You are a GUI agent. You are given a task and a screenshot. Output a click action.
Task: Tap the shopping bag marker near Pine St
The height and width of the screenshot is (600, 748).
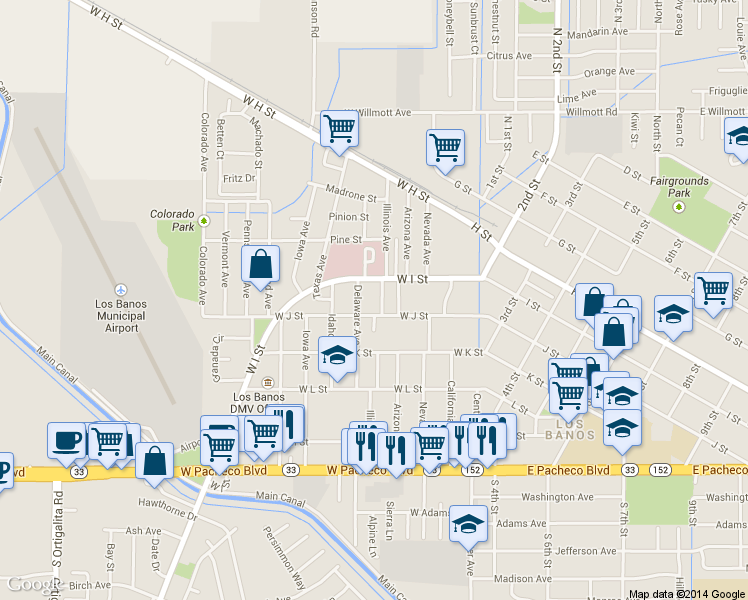pyautogui.click(x=260, y=265)
